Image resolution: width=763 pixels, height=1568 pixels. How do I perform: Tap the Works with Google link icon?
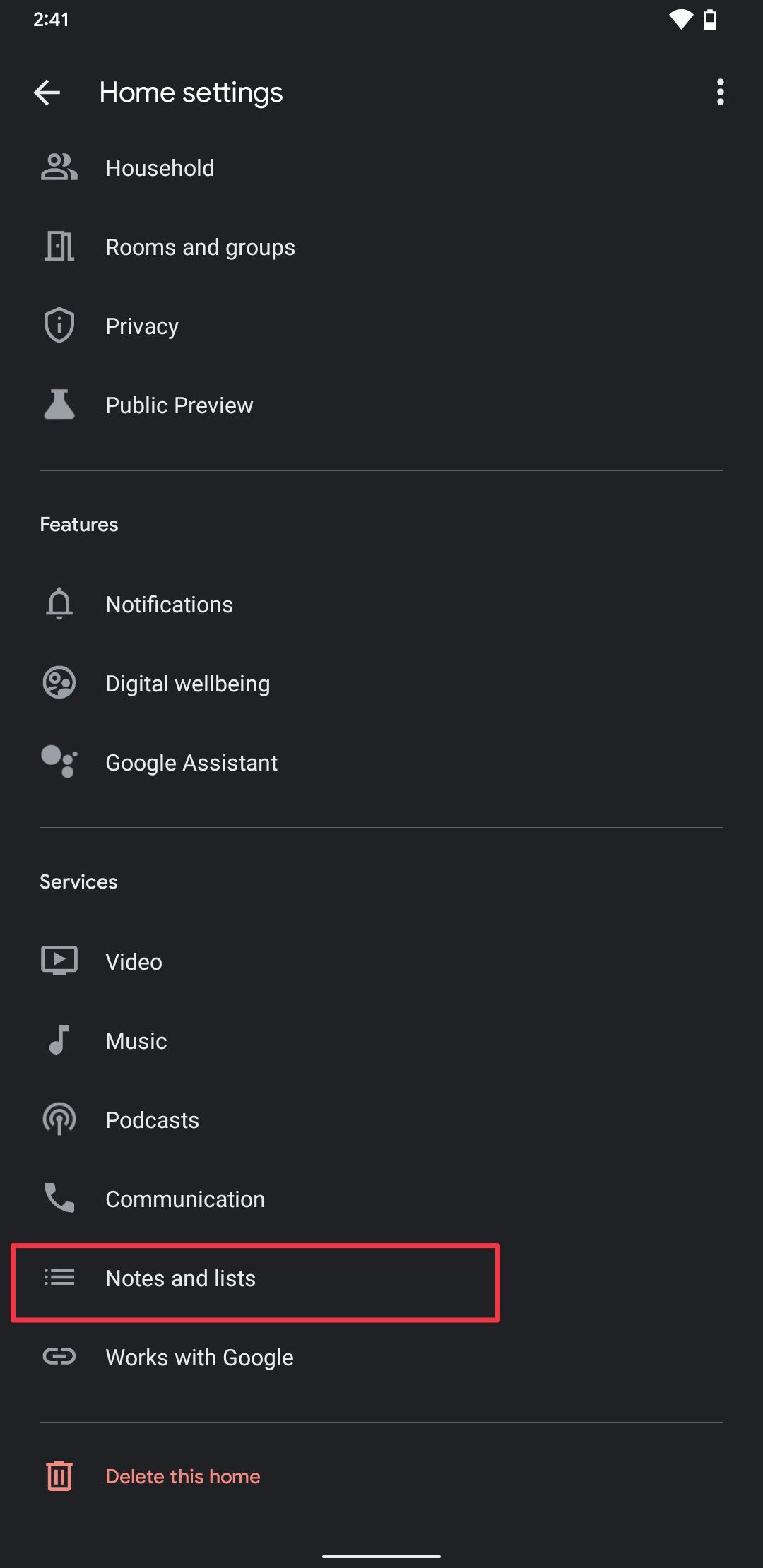point(59,1356)
